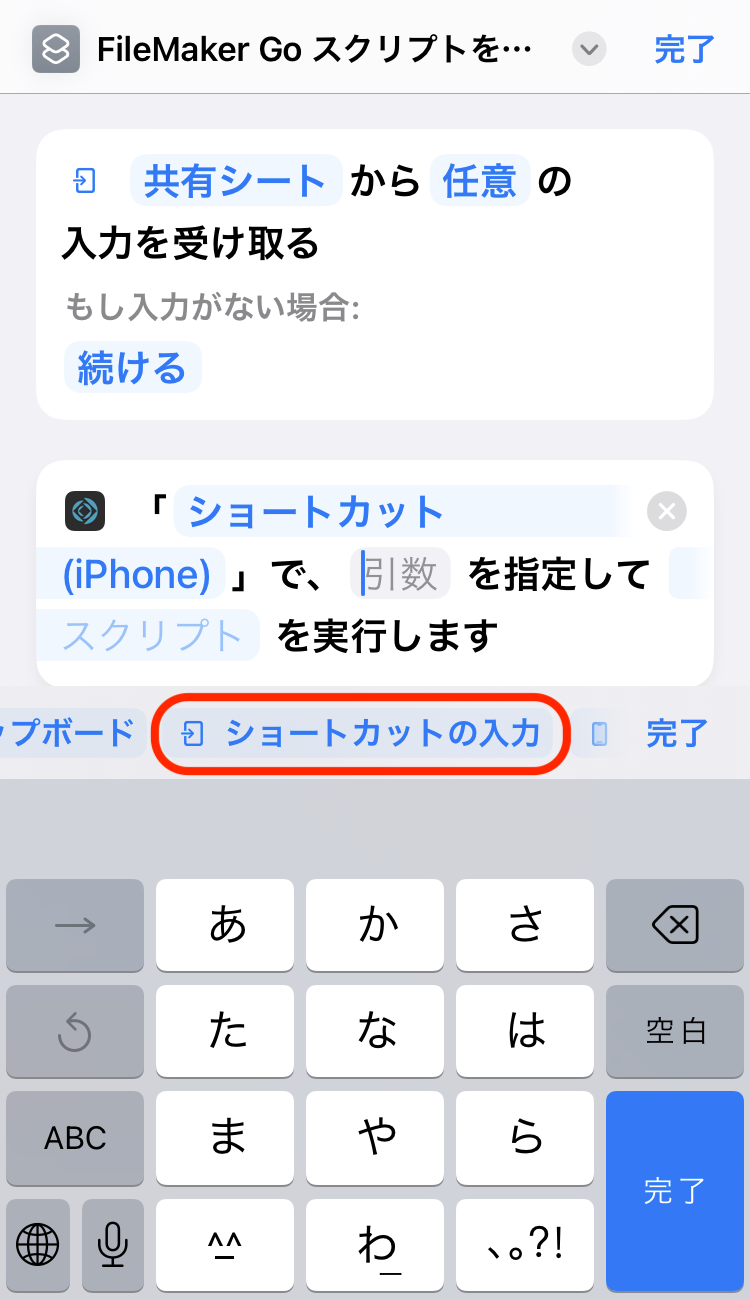Insert the クリップボード variable chip
750x1299 pixels.
pyautogui.click(x=68, y=733)
